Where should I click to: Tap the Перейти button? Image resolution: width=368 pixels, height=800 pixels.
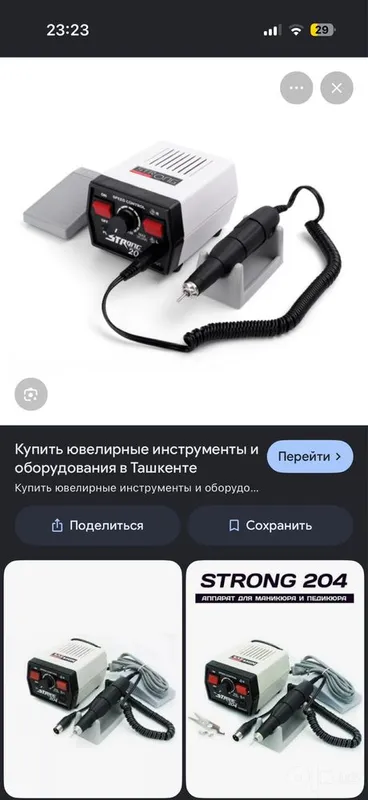click(310, 456)
